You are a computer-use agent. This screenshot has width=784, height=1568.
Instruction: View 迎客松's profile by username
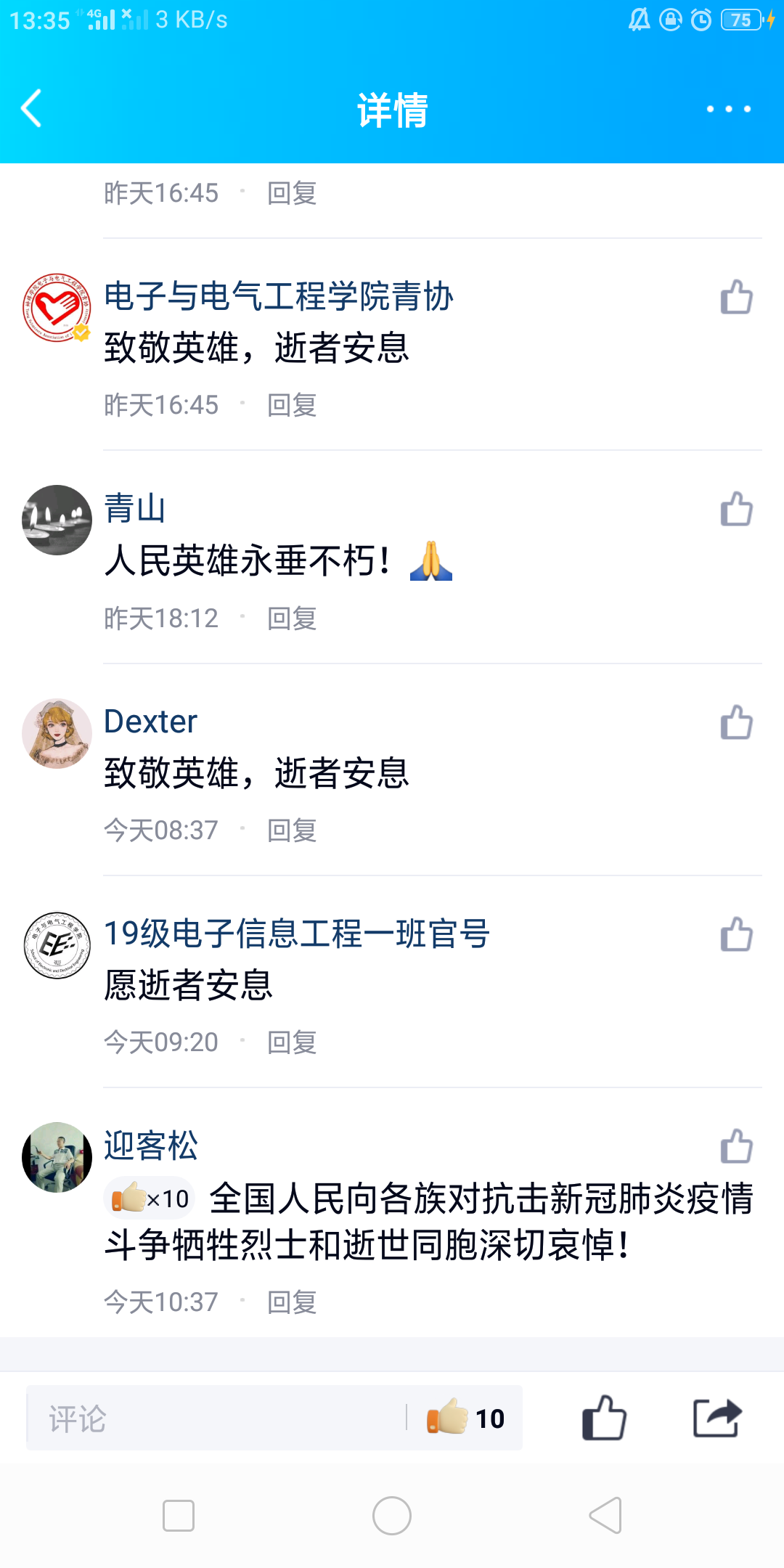pos(151,1146)
